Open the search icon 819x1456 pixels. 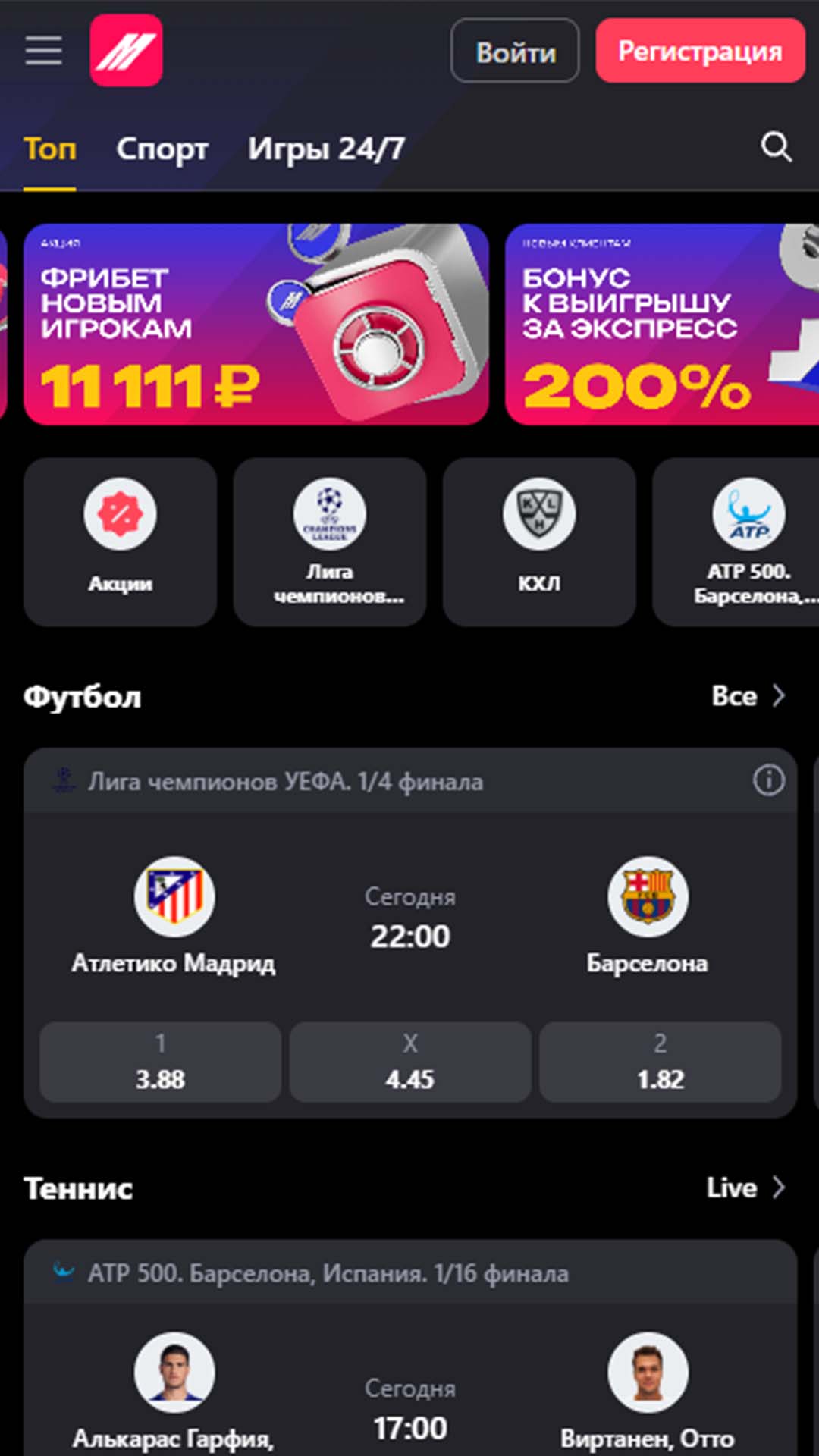coord(776,147)
